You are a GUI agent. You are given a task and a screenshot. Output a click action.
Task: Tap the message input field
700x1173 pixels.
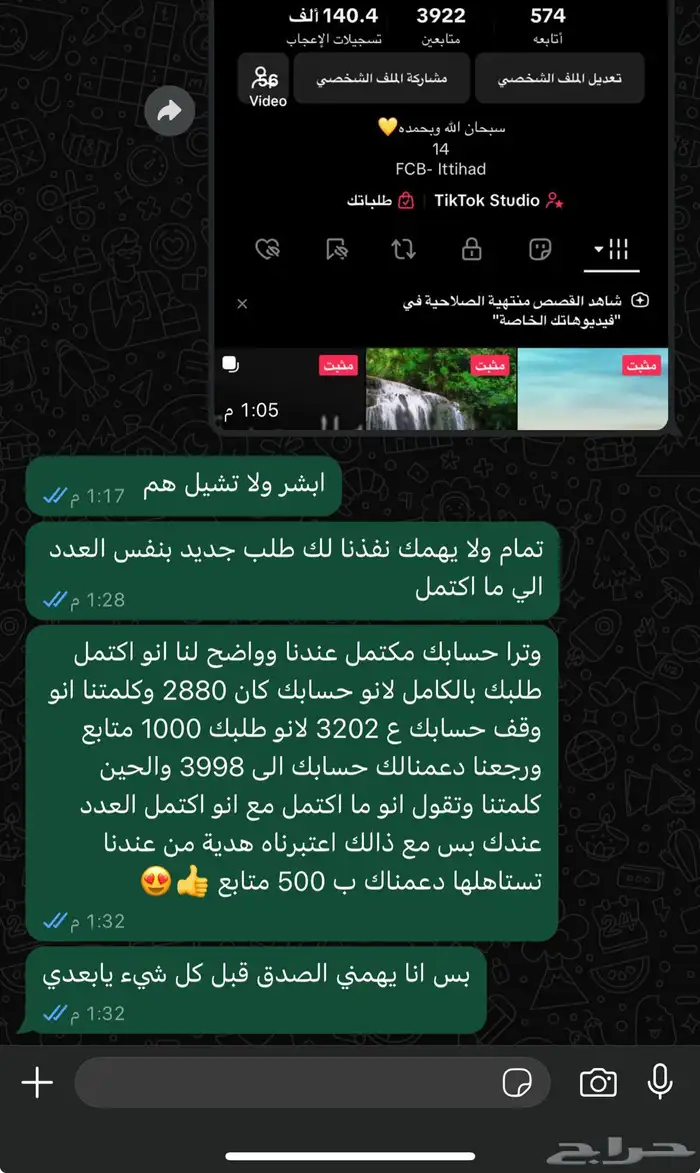pyautogui.click(x=285, y=1082)
